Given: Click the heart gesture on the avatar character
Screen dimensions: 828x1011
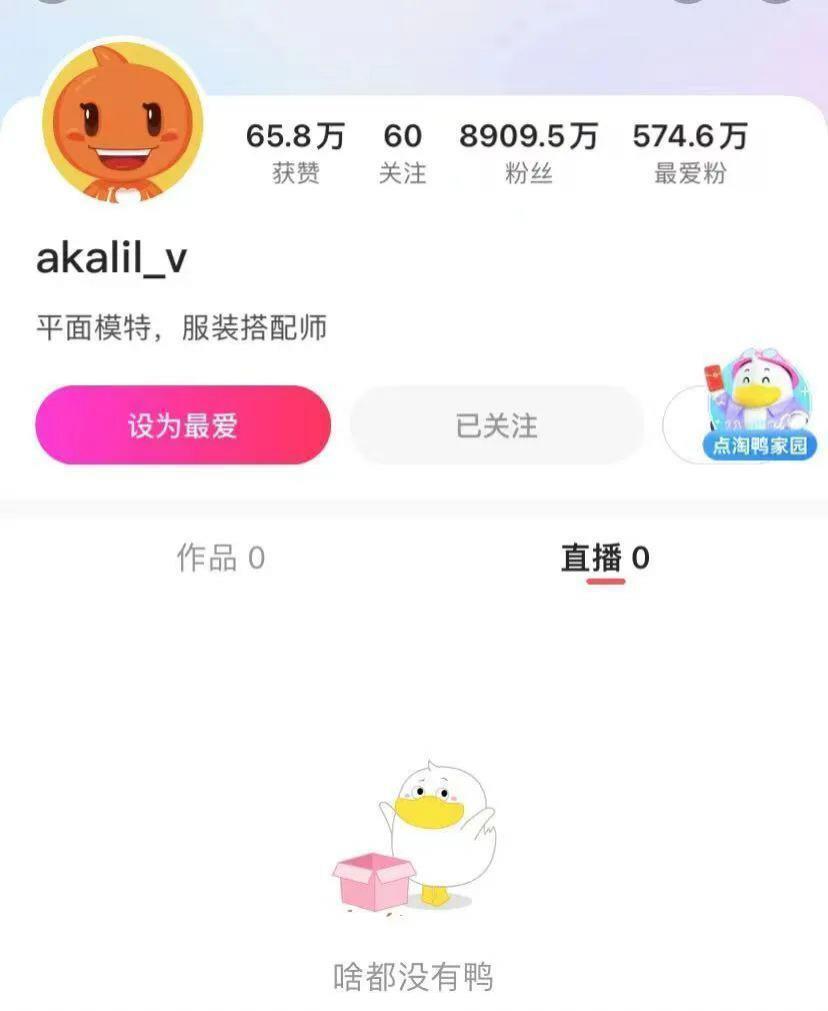Looking at the screenshot, I should (x=123, y=192).
